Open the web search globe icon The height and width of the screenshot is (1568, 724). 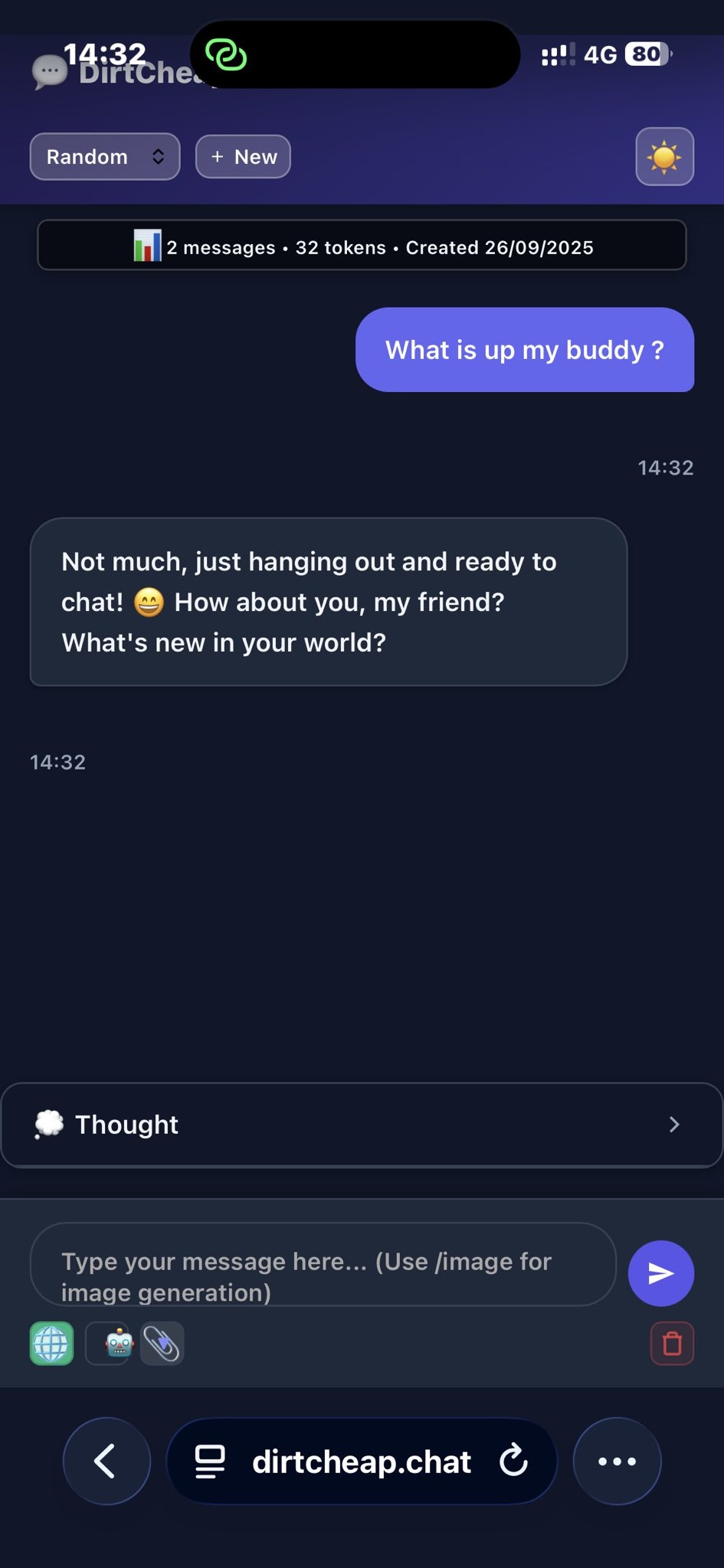[50, 1344]
